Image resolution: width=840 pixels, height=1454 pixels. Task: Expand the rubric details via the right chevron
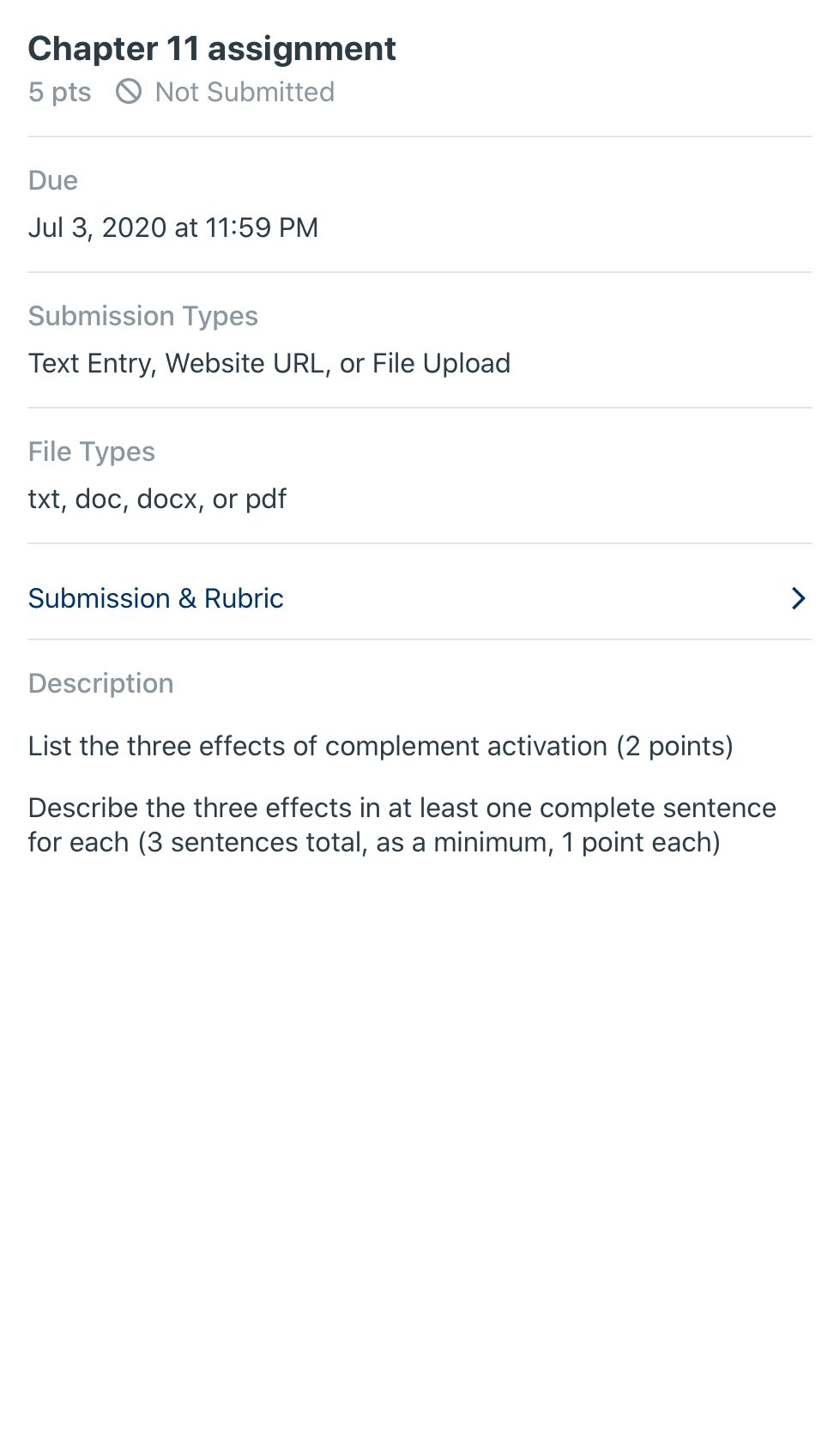(798, 598)
